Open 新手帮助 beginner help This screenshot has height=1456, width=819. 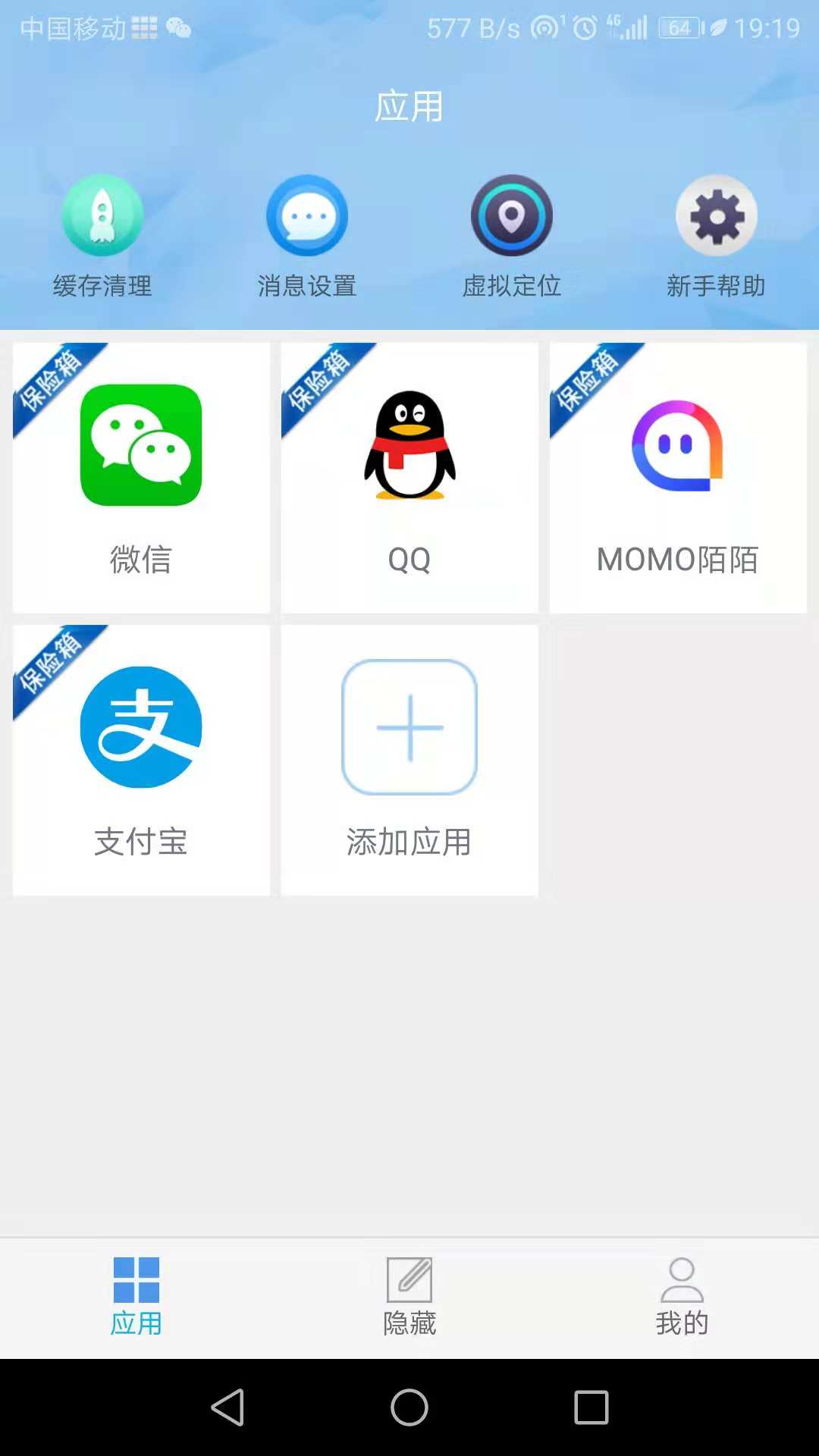coord(717,234)
